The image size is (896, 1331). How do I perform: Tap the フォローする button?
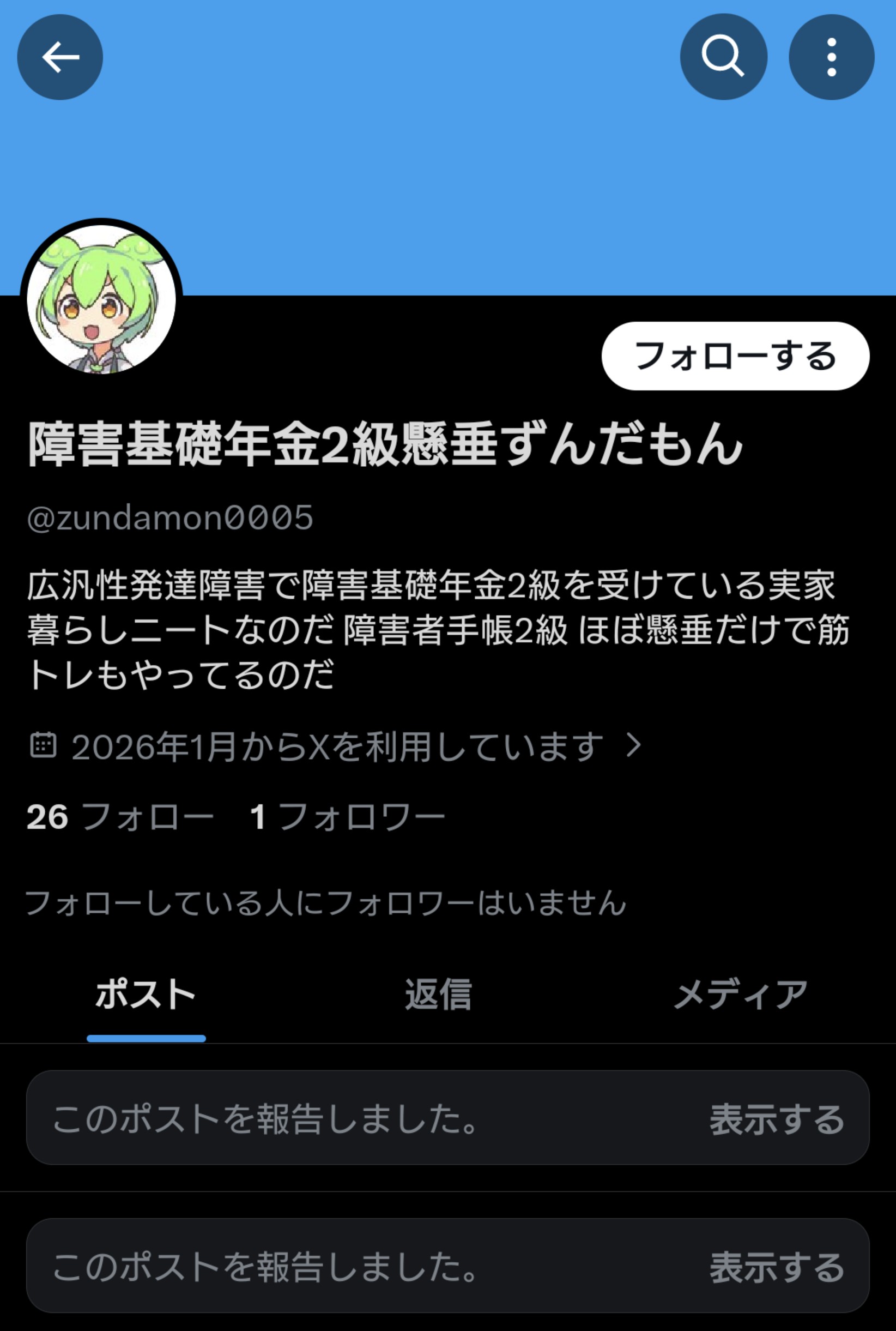click(735, 356)
